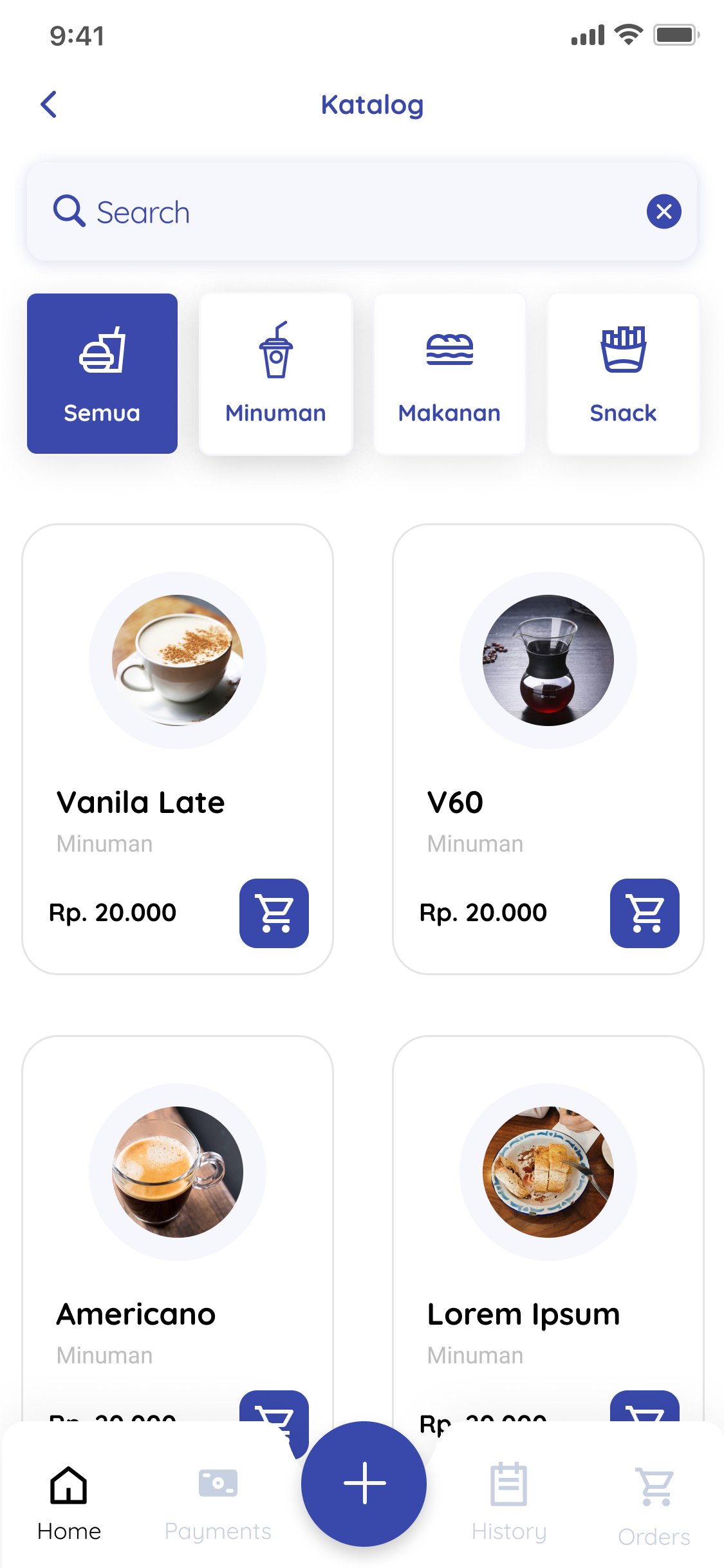The width and height of the screenshot is (724, 1568).
Task: Tap the plus floating action button
Action: pos(364,1484)
